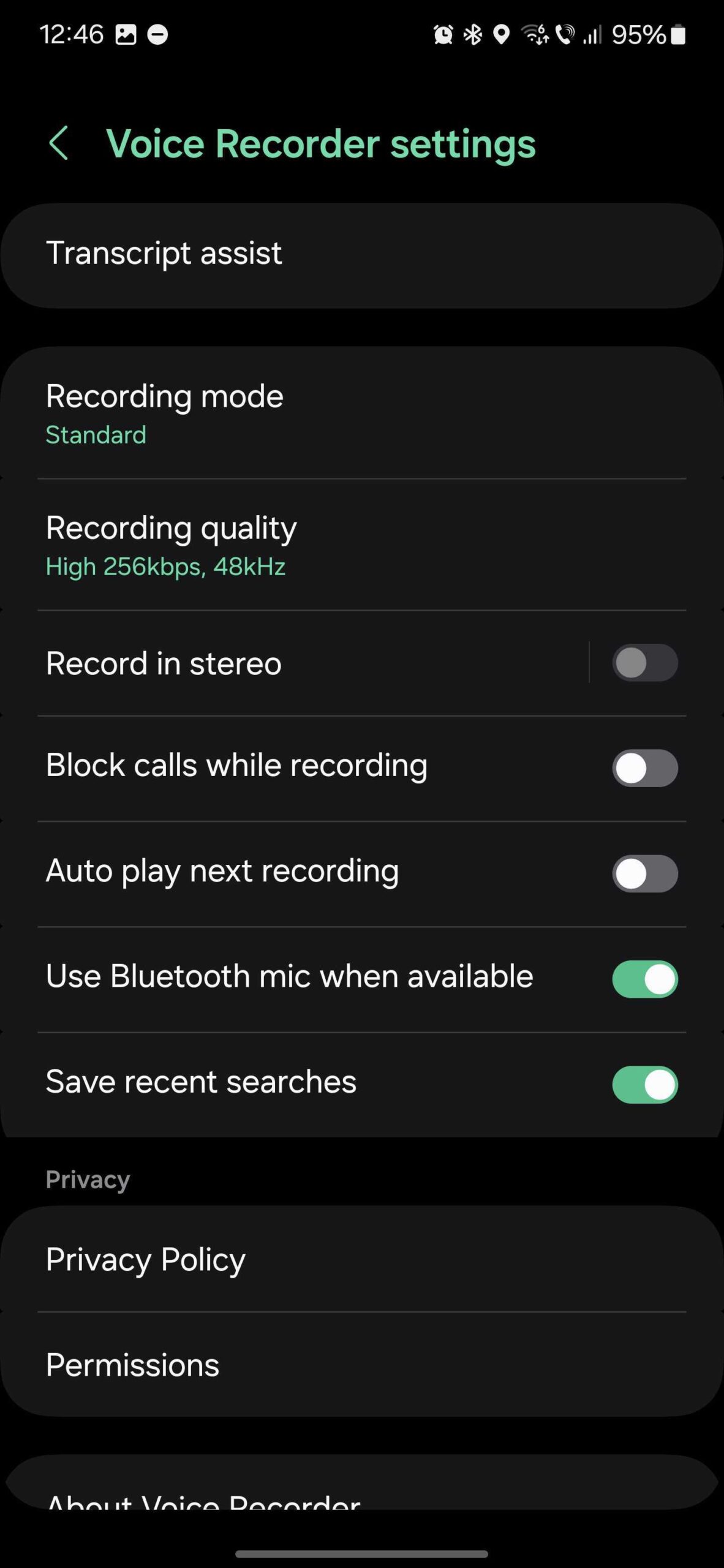Tap the location pin status icon

click(x=502, y=35)
